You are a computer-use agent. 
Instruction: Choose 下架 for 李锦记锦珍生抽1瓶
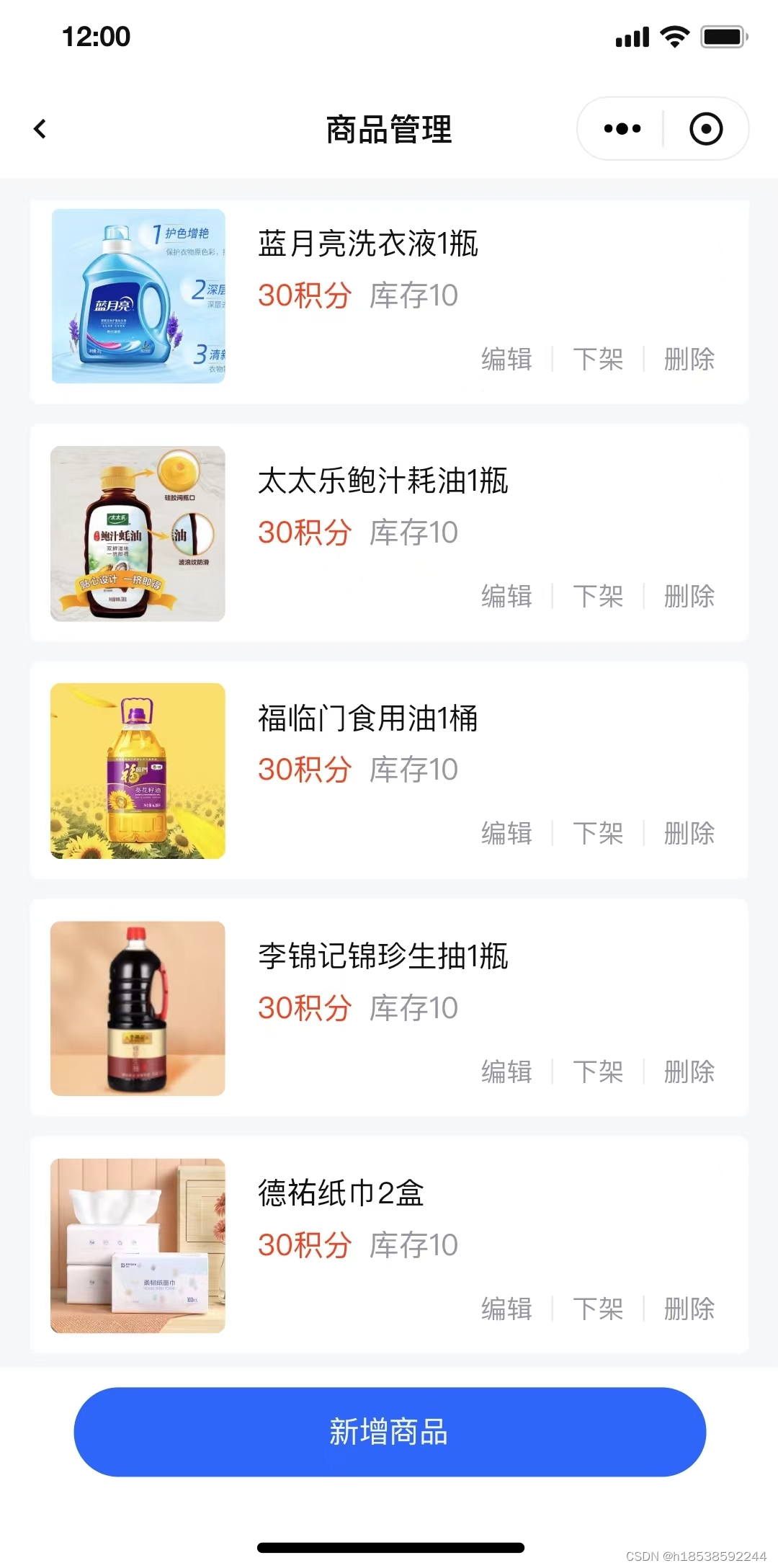(598, 1072)
